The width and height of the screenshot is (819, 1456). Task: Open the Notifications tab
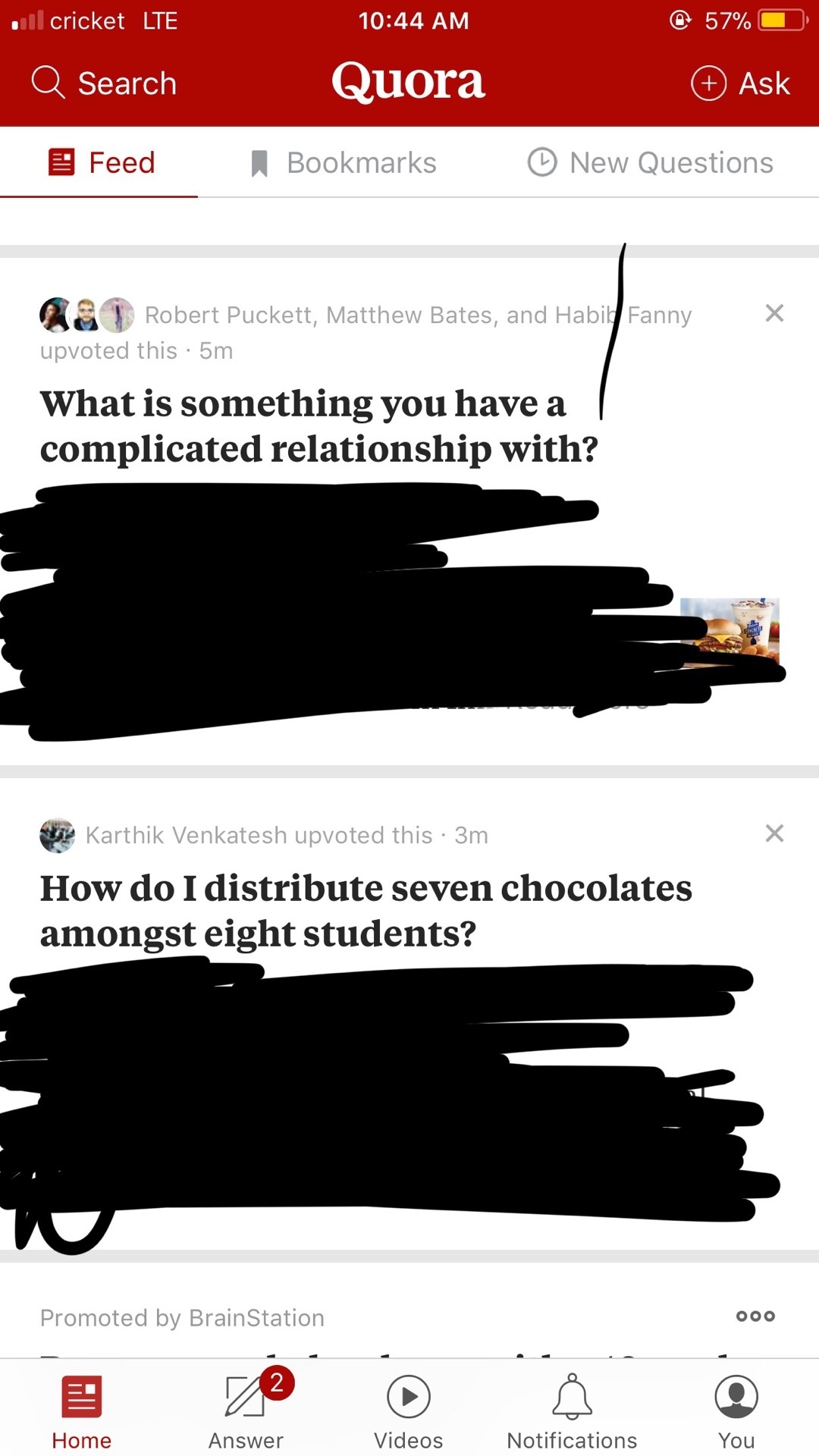[x=572, y=1412]
